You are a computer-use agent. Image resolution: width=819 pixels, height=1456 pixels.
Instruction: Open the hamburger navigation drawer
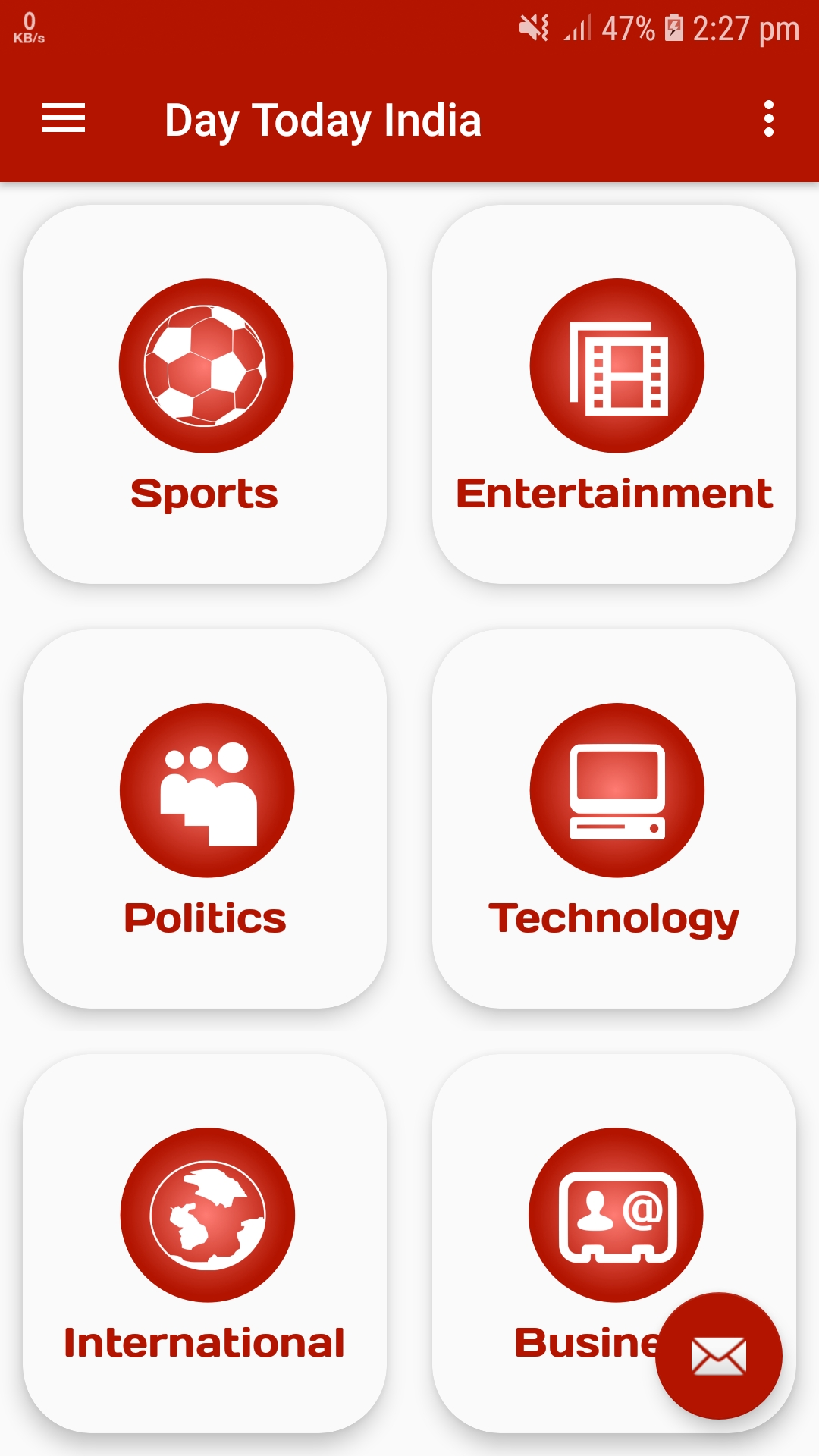(64, 119)
